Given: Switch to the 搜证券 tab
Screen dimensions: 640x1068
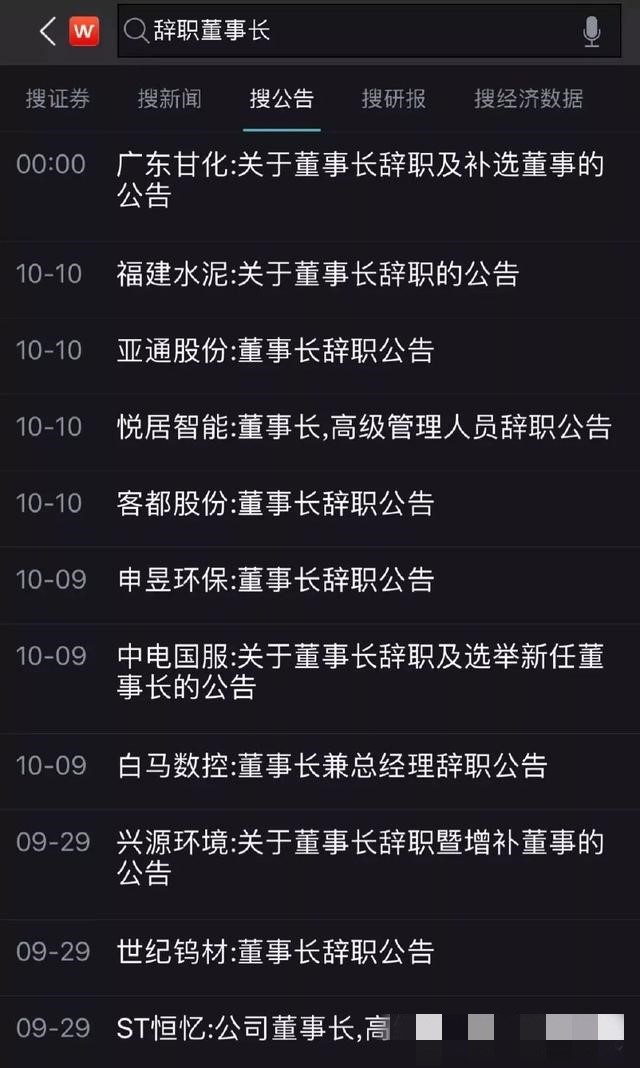Looking at the screenshot, I should (x=58, y=98).
